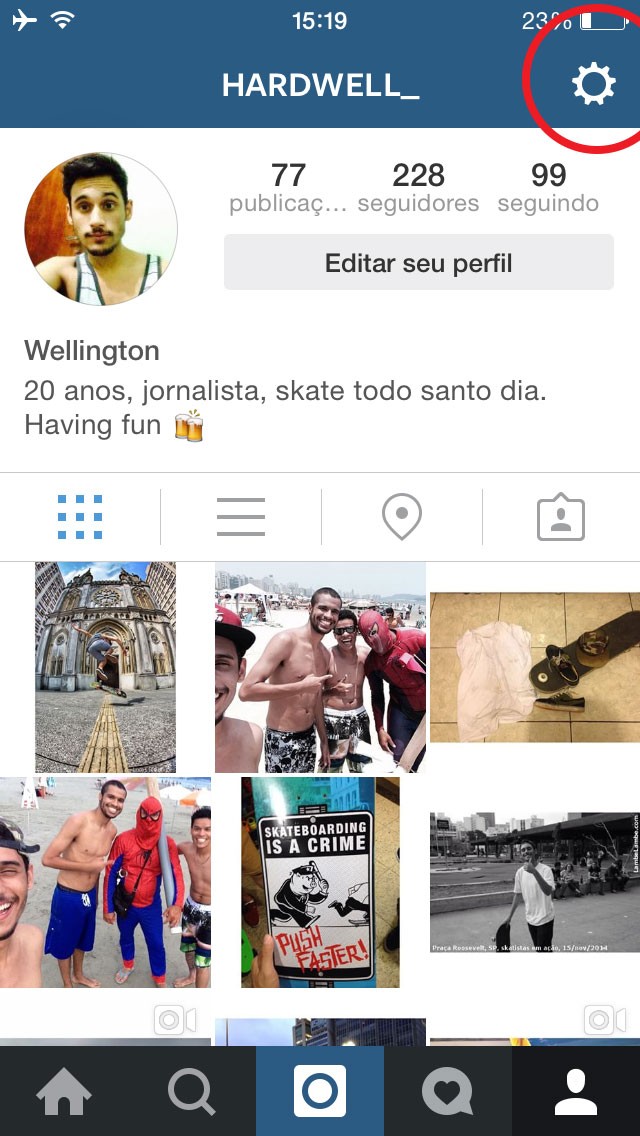This screenshot has height=1136, width=640.
Task: Open the search and explore tab
Action: pyautogui.click(x=192, y=1091)
